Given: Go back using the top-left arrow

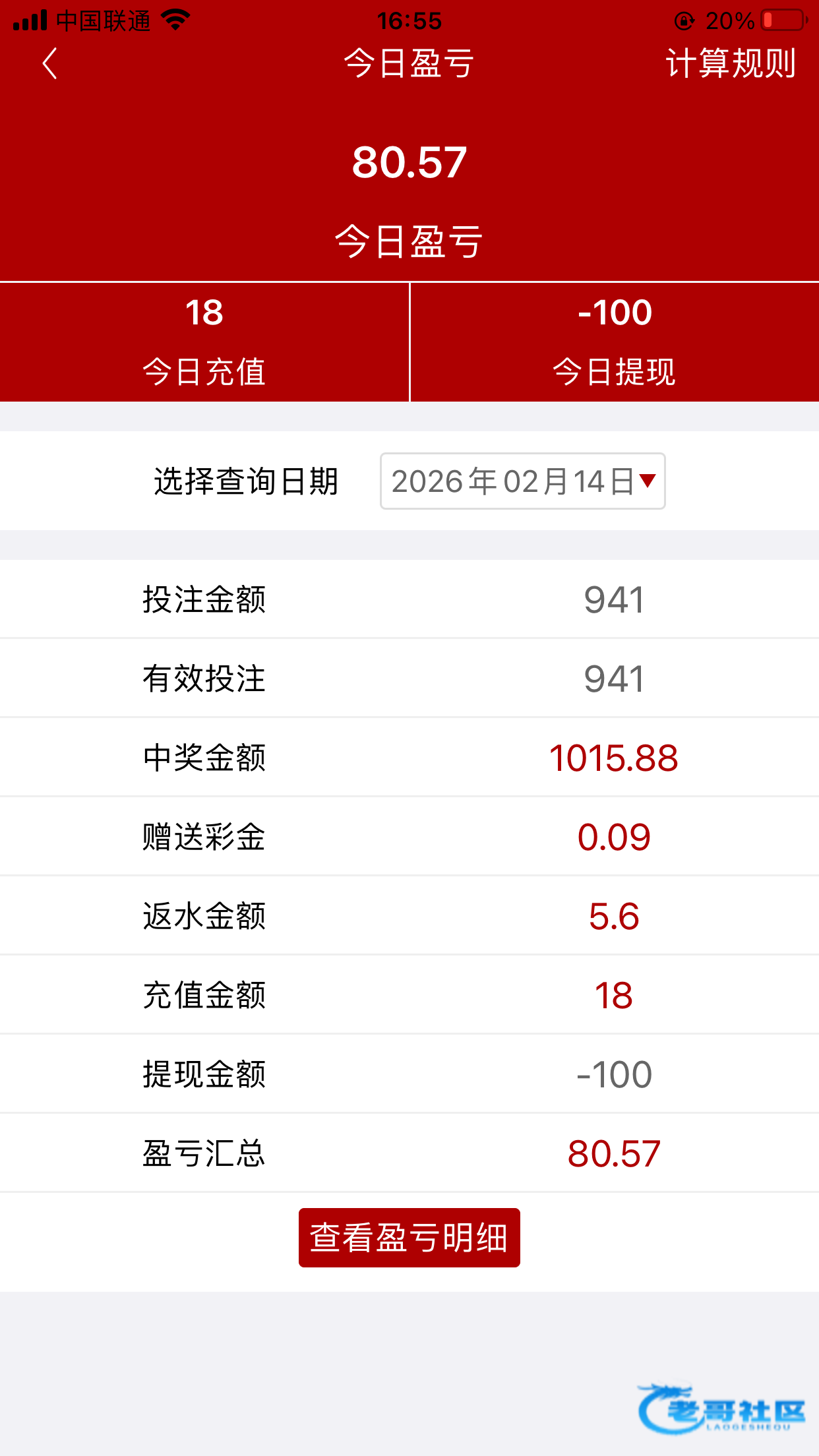Looking at the screenshot, I should pos(50,63).
